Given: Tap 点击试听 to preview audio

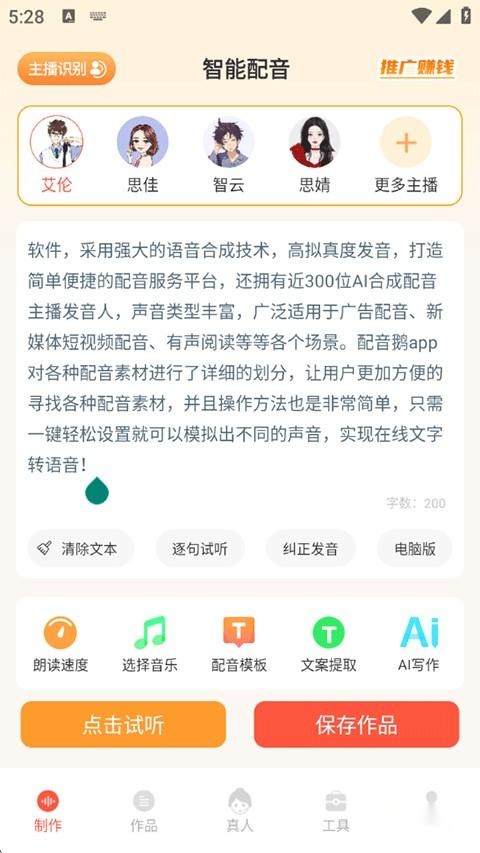Looking at the screenshot, I should pyautogui.click(x=123, y=724).
